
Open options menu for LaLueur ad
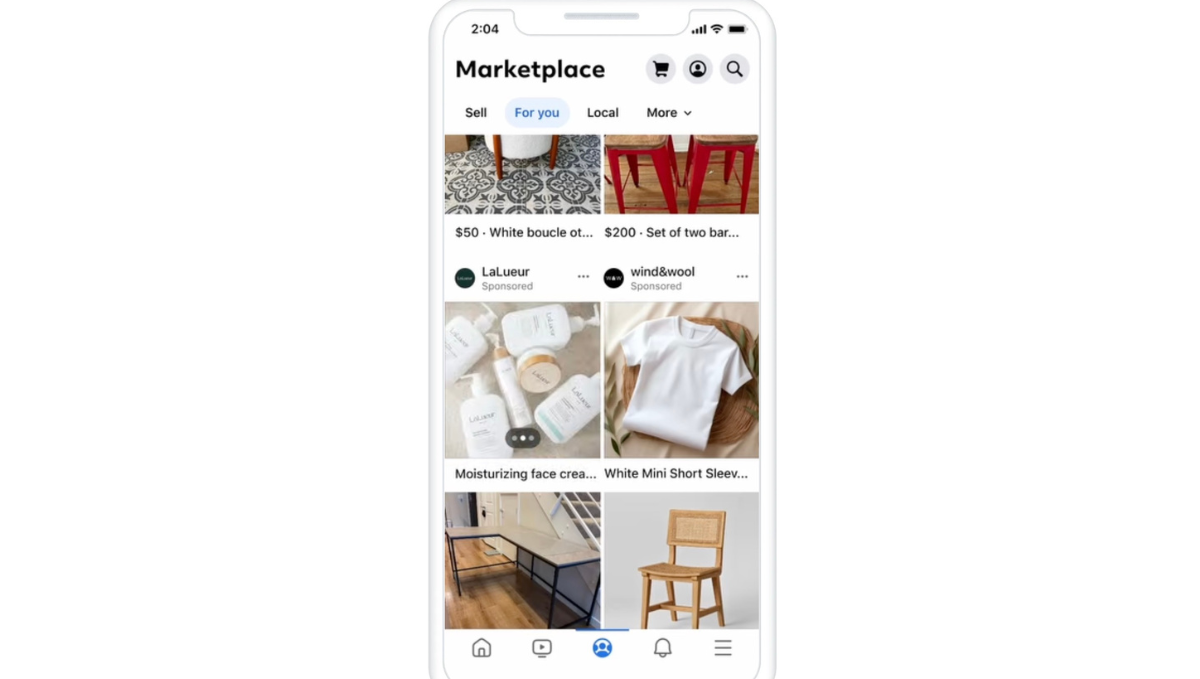pyautogui.click(x=583, y=277)
